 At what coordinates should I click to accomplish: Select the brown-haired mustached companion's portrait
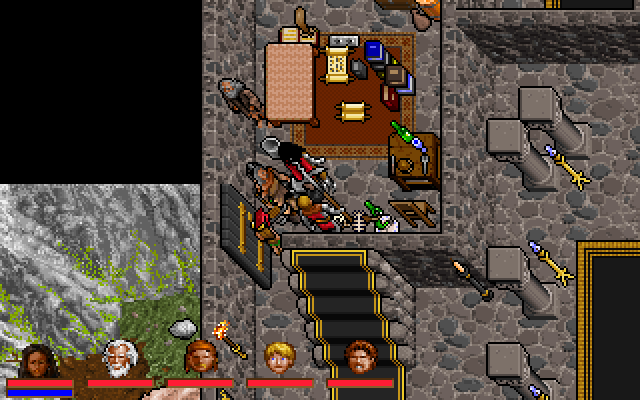click(x=359, y=358)
